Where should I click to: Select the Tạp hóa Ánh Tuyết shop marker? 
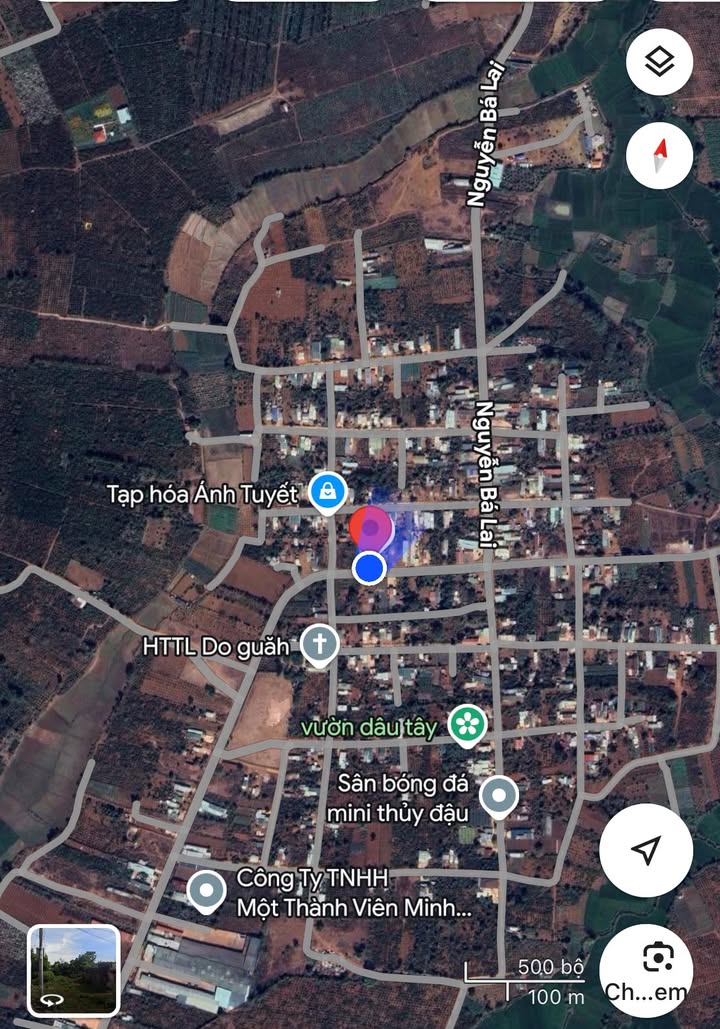coord(327,492)
